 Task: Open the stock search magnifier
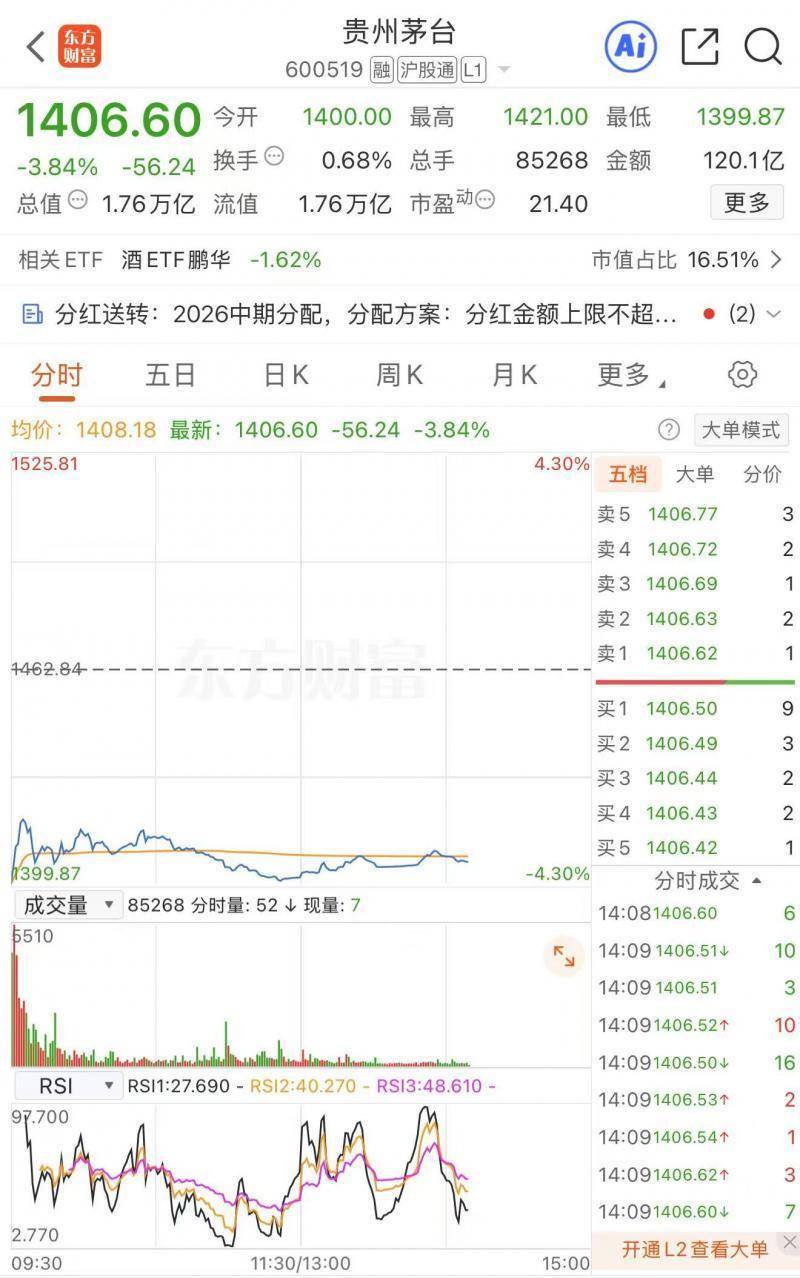pos(762,46)
